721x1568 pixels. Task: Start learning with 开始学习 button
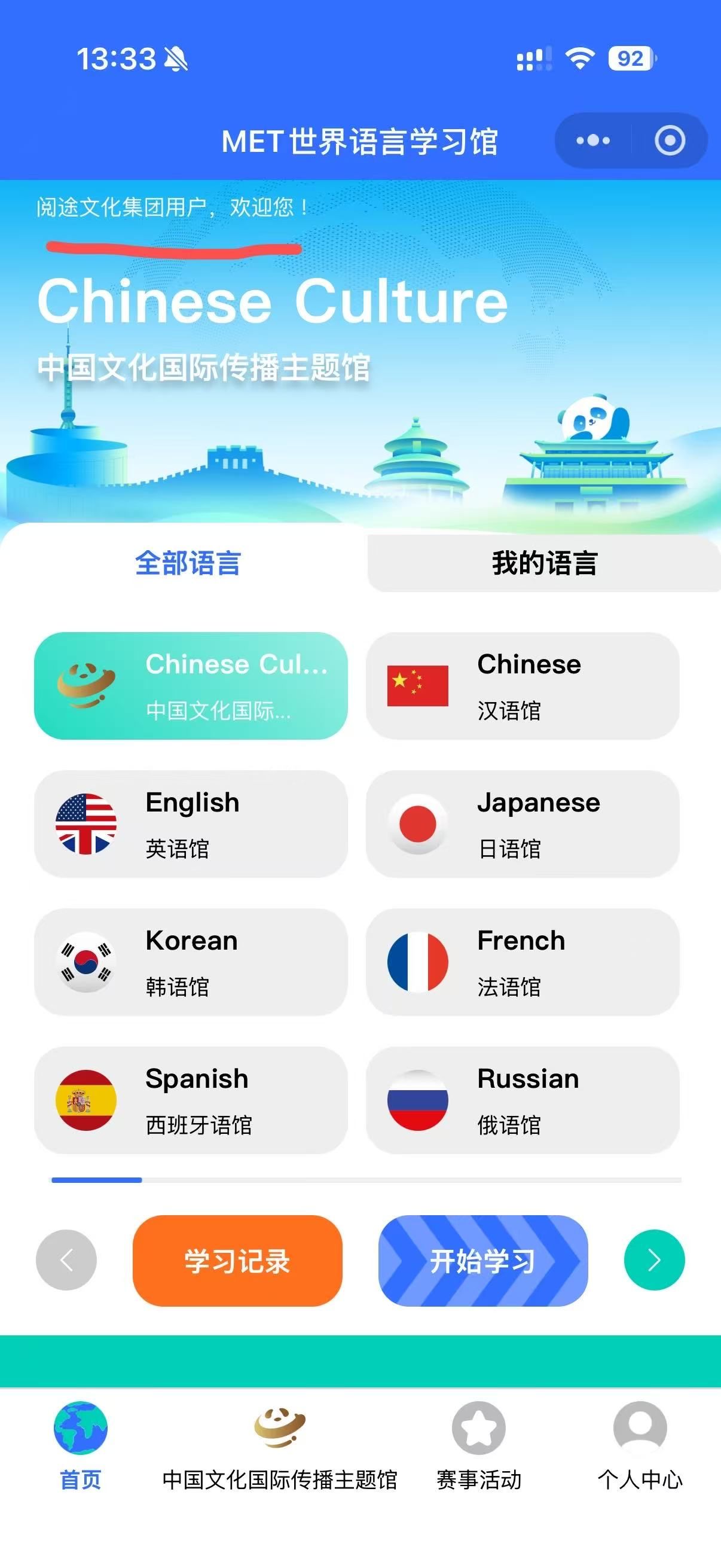click(482, 1261)
